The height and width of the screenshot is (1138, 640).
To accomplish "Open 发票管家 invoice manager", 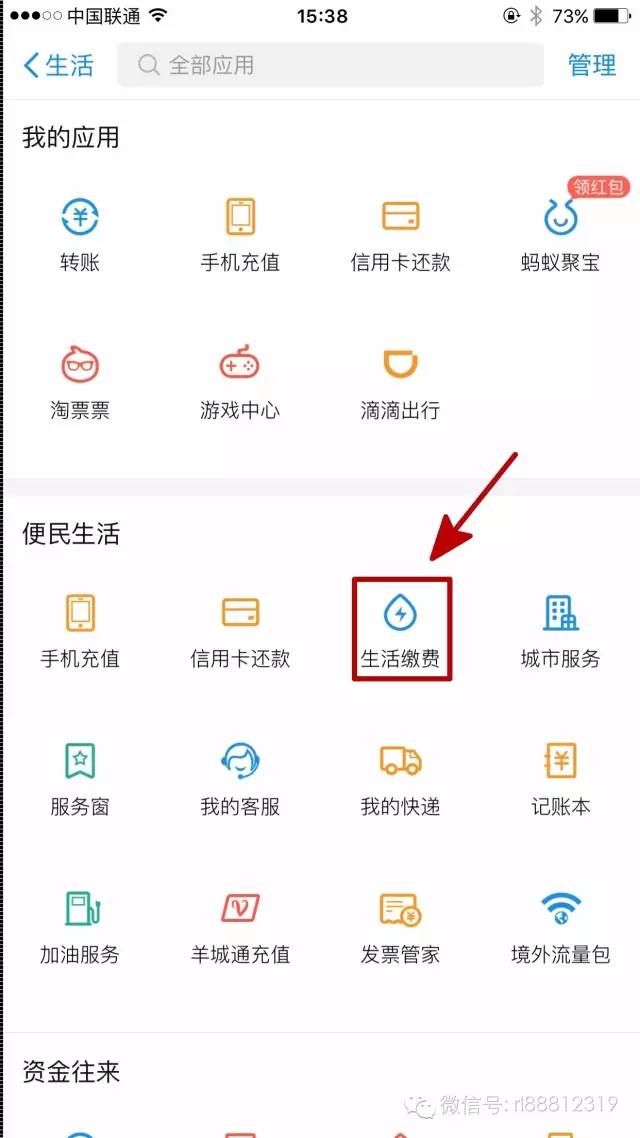I will [400, 926].
